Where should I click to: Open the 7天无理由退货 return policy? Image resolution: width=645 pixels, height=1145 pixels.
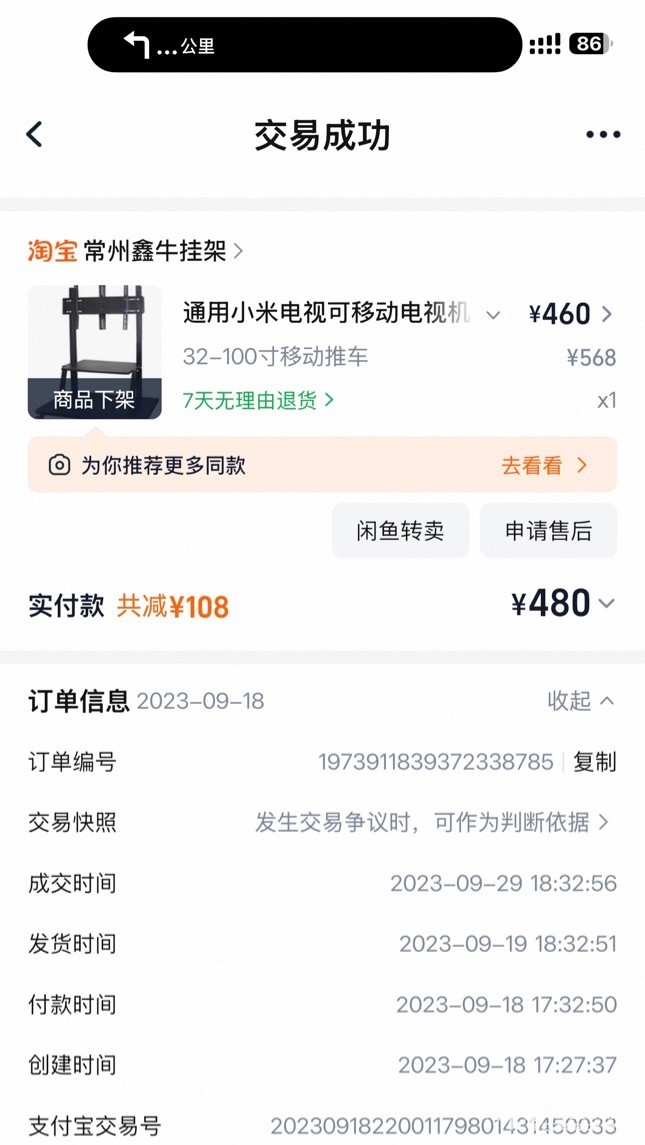pos(258,400)
